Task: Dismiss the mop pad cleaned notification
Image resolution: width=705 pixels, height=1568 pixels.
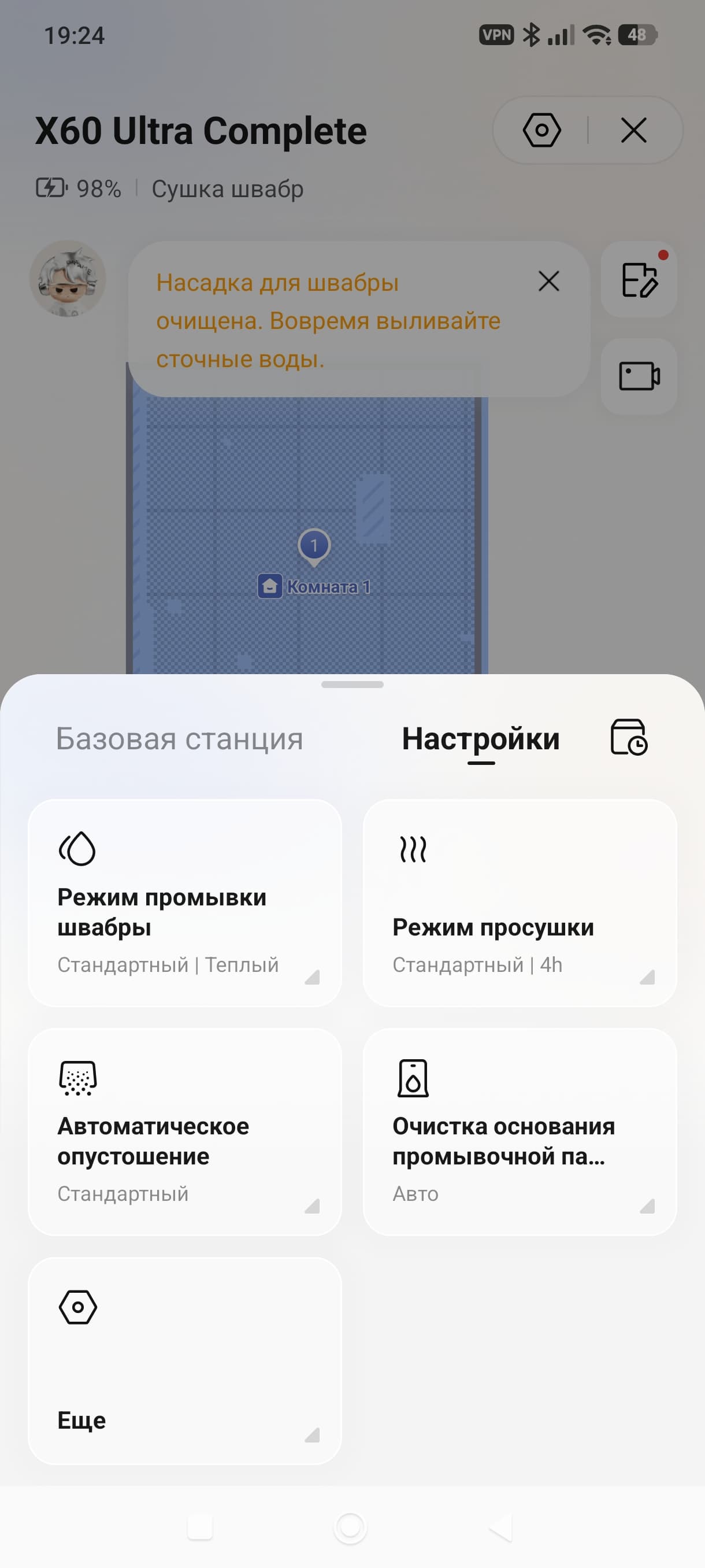Action: [548, 281]
